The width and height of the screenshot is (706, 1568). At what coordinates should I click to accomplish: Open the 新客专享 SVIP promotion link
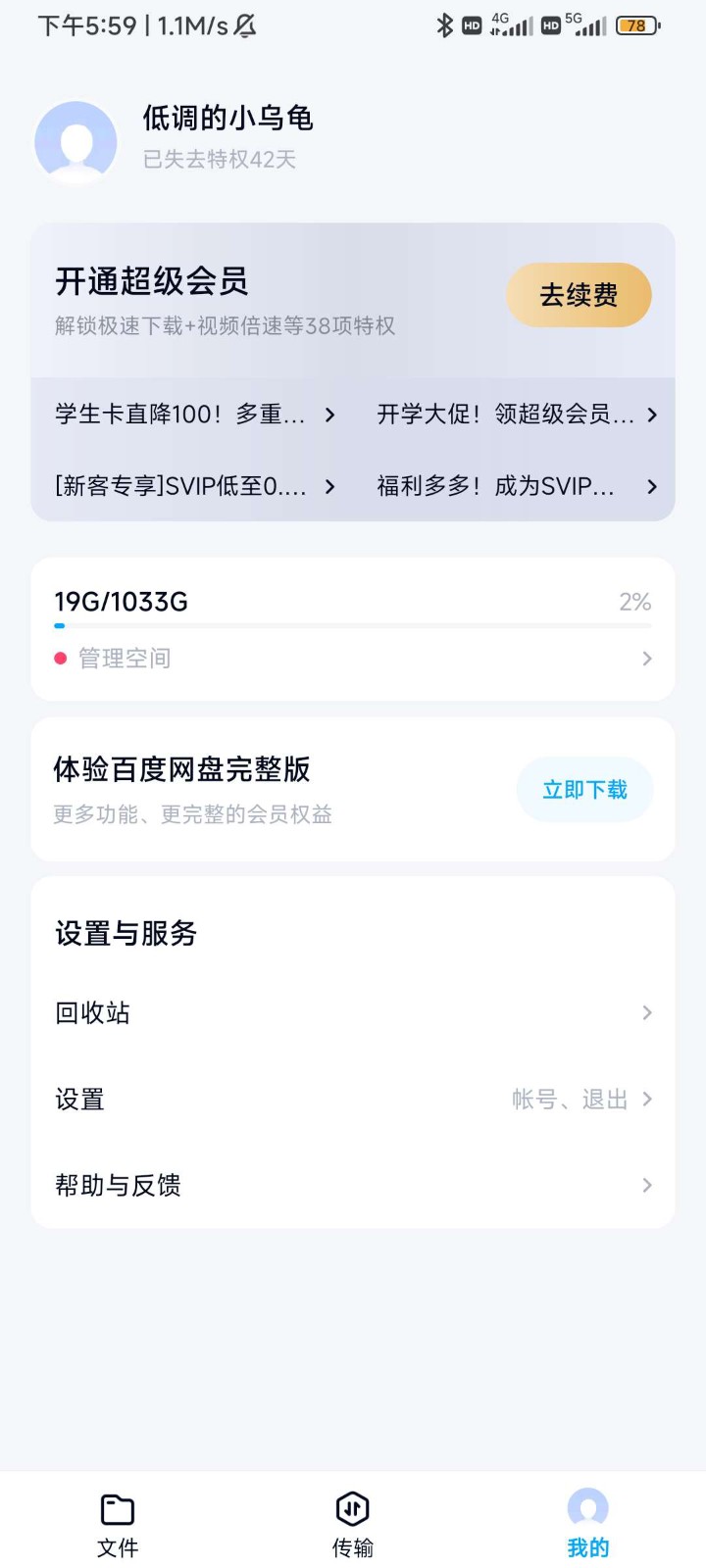[x=191, y=487]
